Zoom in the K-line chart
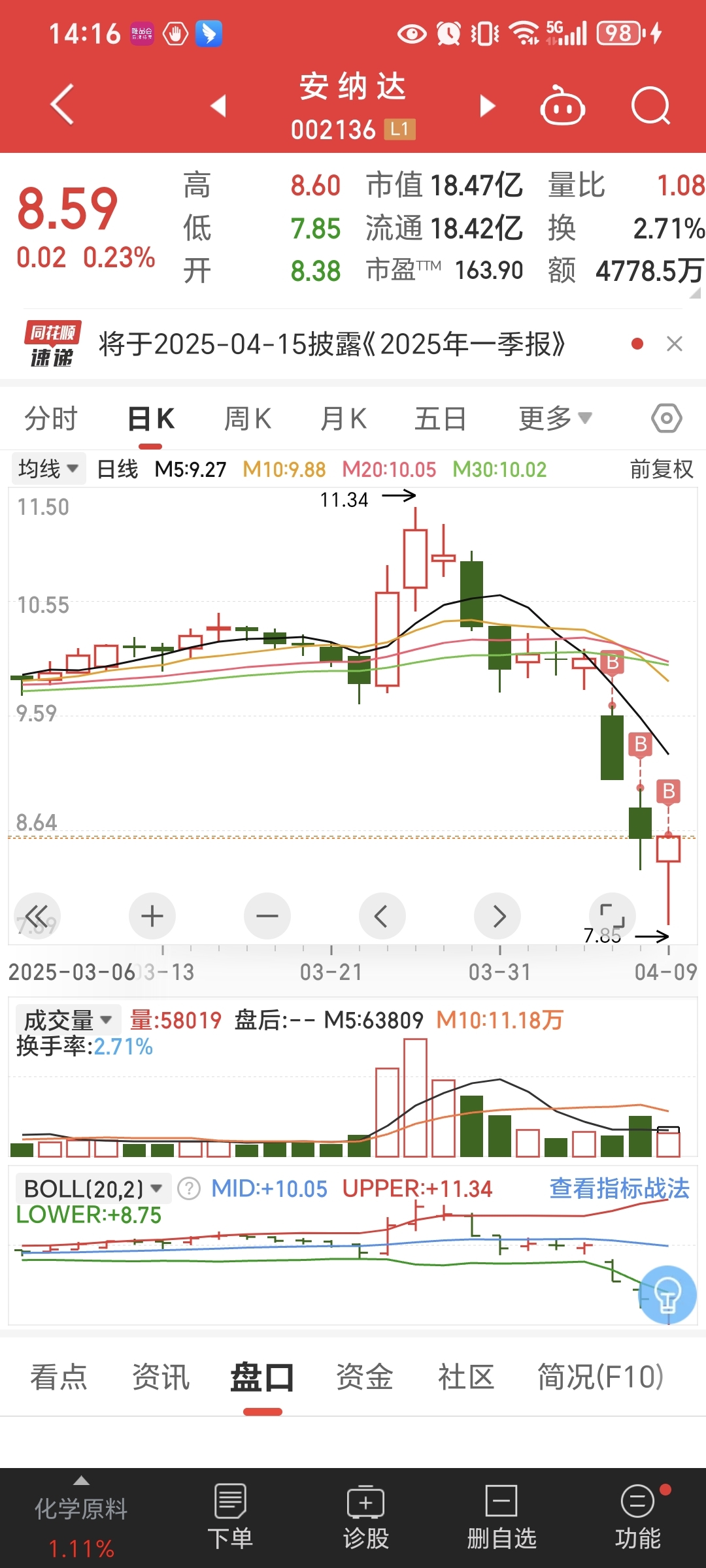Viewport: 706px width, 1568px height. (152, 916)
